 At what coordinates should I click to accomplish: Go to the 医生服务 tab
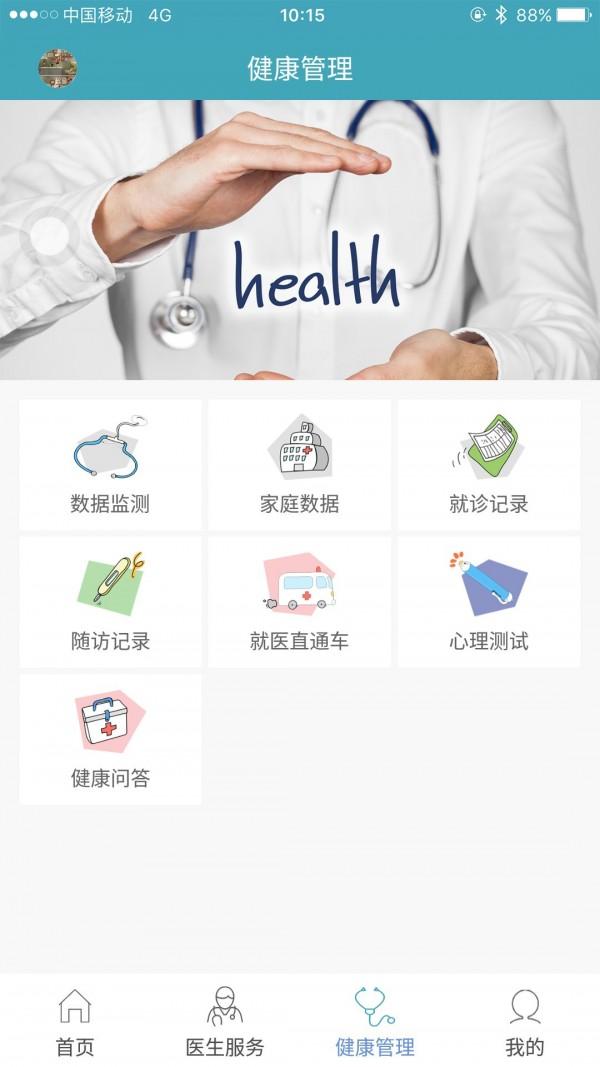tap(225, 1021)
